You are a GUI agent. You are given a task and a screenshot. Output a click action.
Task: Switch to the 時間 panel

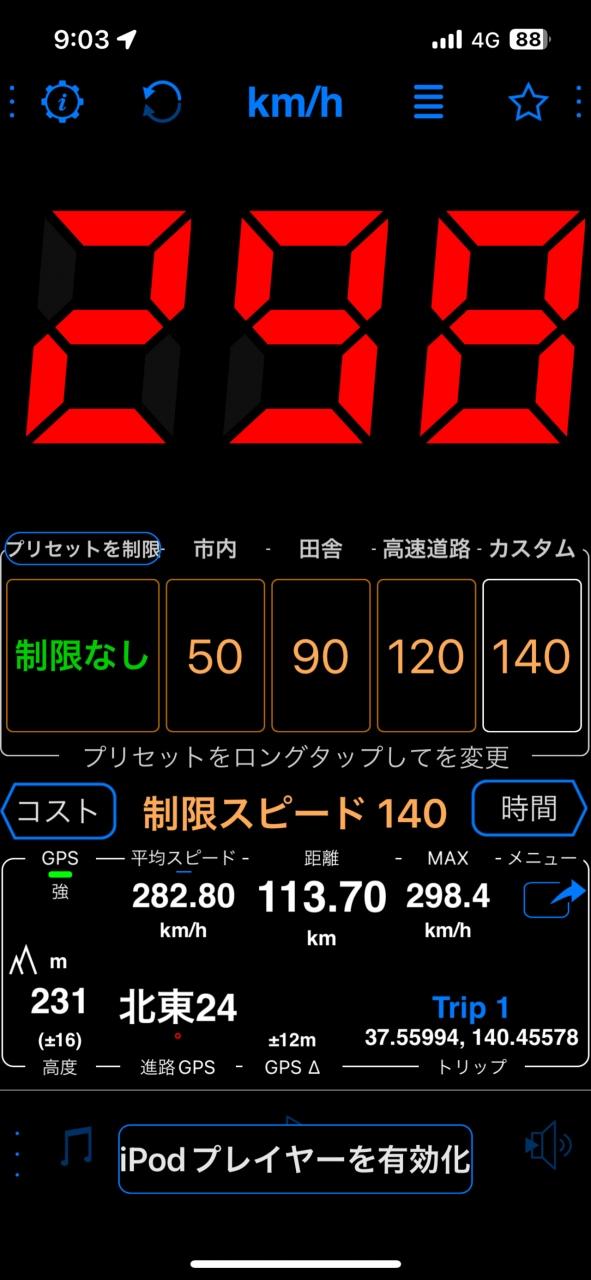(529, 808)
